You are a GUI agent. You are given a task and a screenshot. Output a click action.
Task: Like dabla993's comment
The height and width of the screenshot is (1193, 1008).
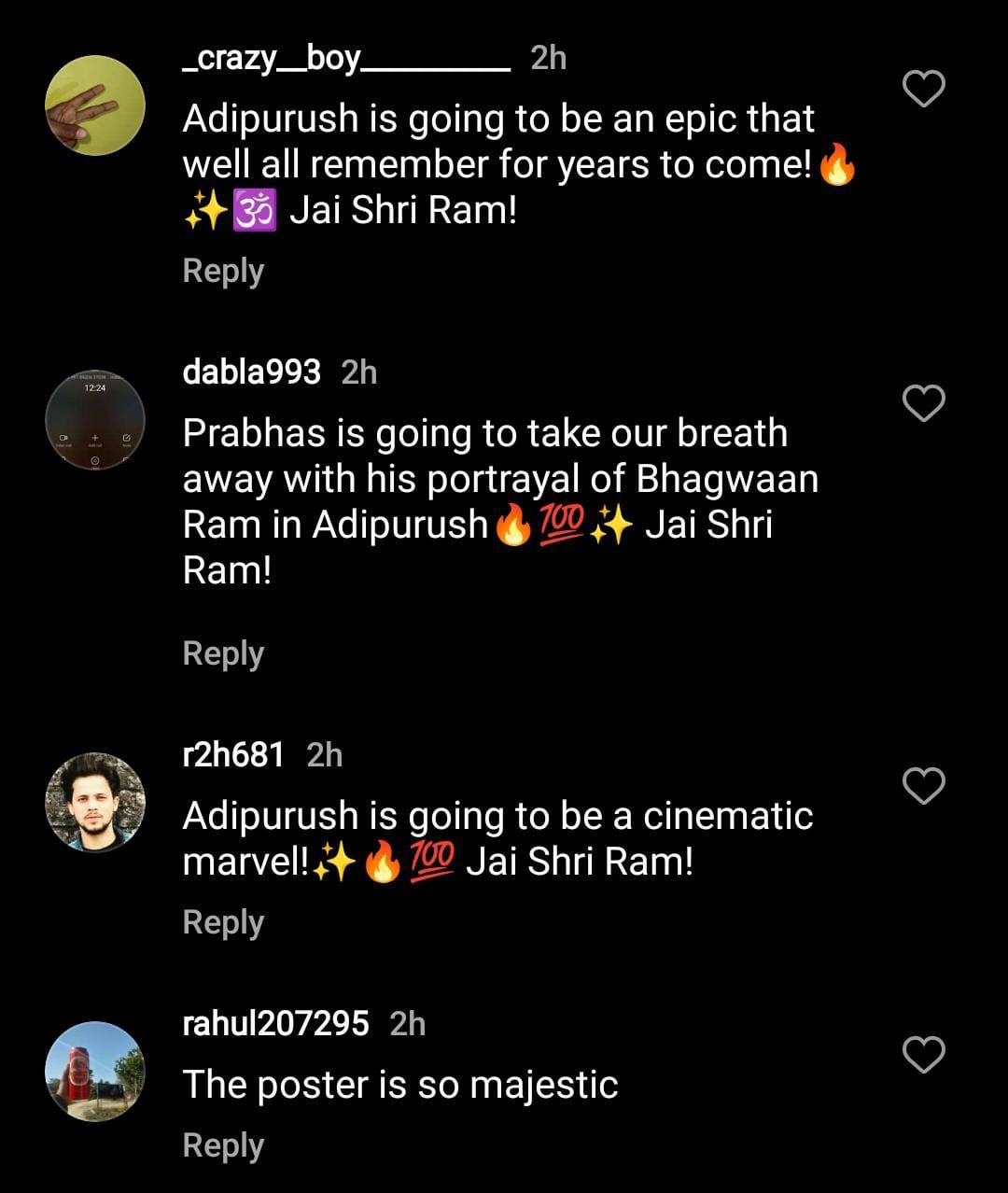(x=924, y=403)
